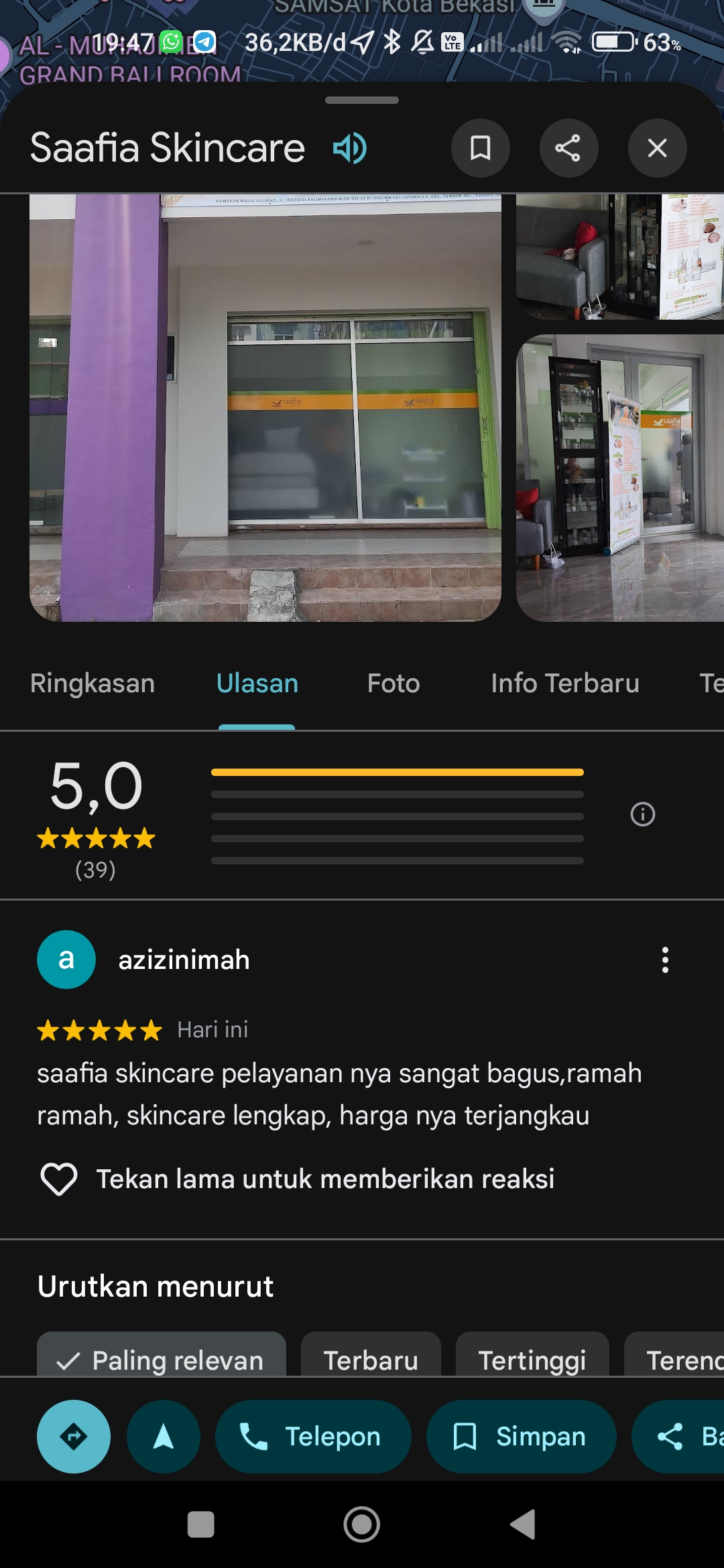Switch to the Ringkasan tab
Image resolution: width=724 pixels, height=1568 pixels.
tap(93, 683)
